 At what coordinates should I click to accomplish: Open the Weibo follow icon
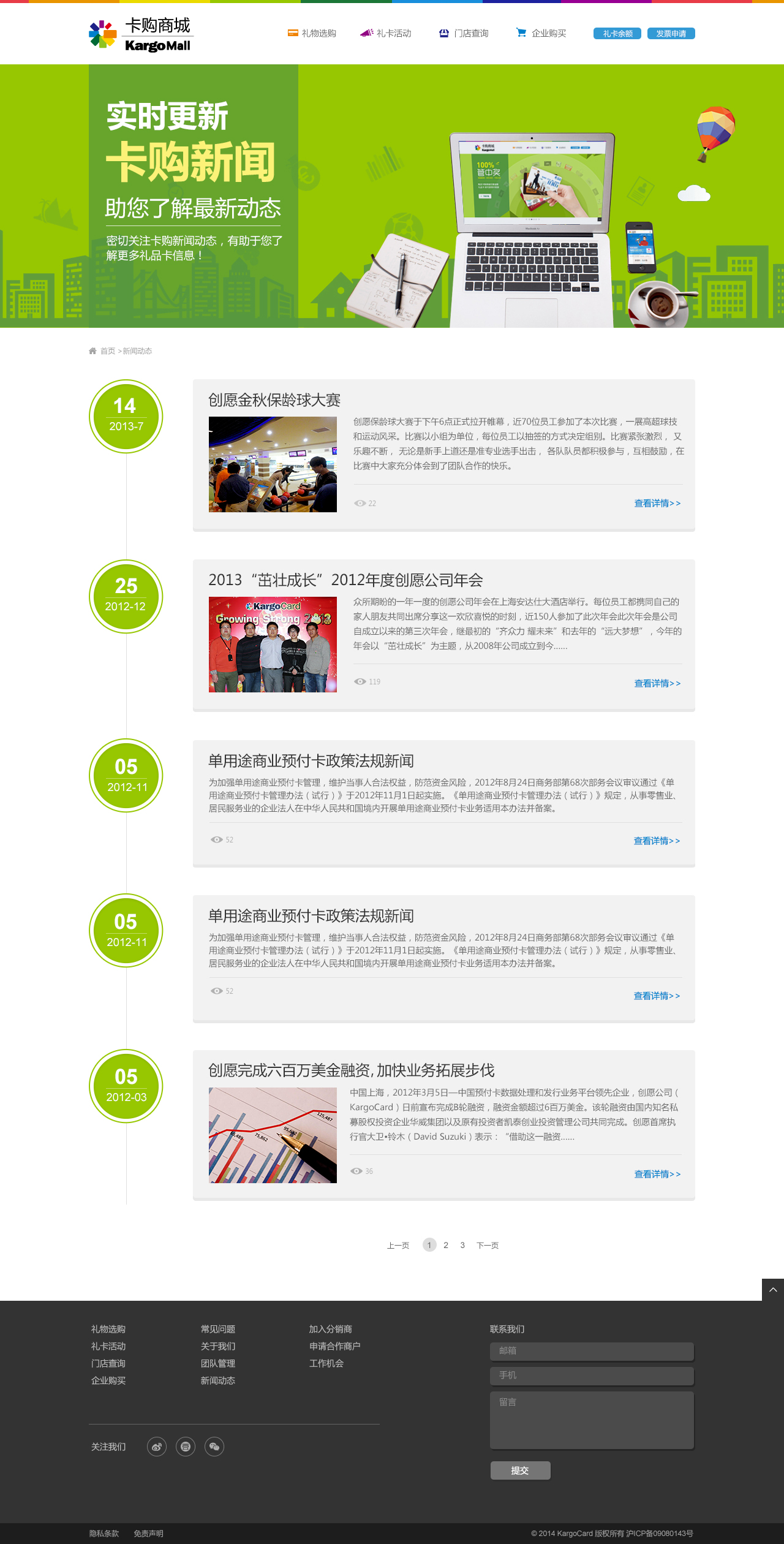click(x=157, y=1447)
